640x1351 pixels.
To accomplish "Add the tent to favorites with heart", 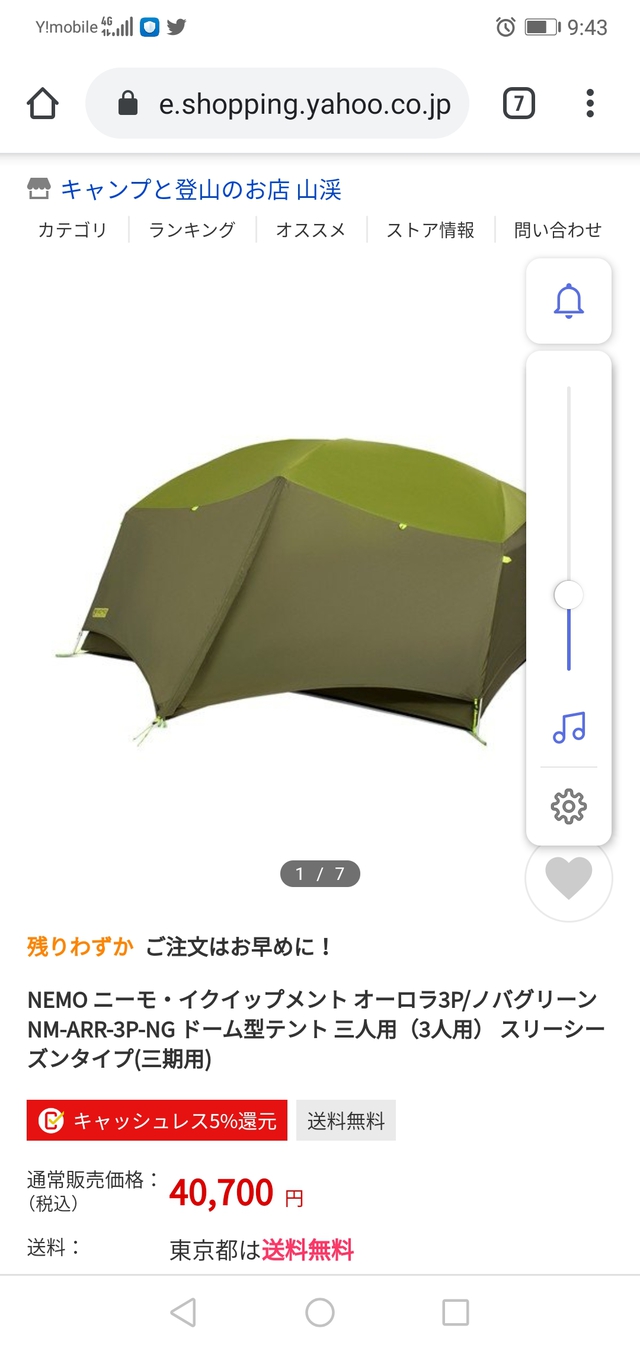I will pos(568,877).
